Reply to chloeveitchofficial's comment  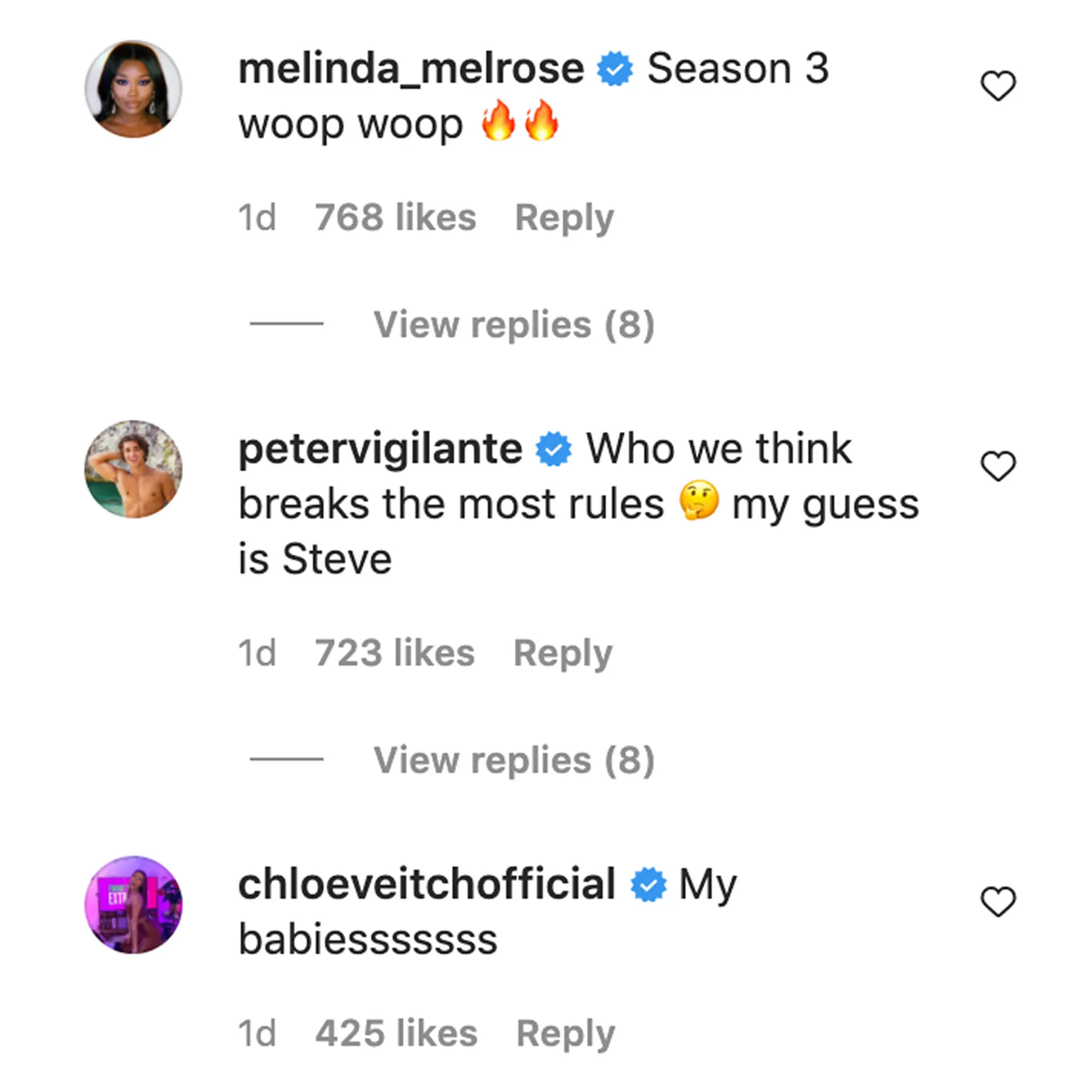pyautogui.click(x=565, y=1033)
